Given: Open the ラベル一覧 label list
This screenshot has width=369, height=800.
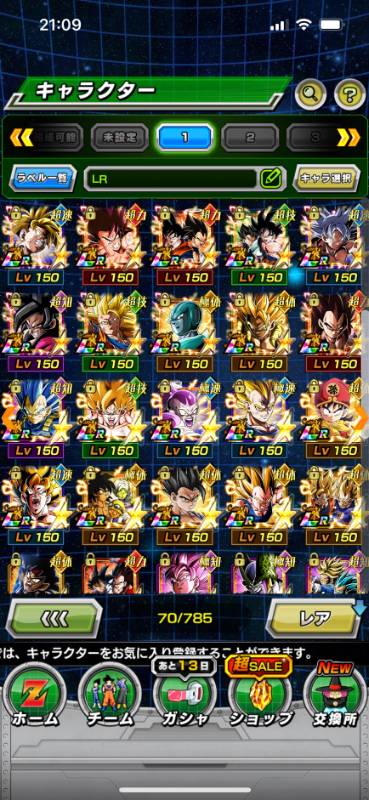Looking at the screenshot, I should (43, 179).
